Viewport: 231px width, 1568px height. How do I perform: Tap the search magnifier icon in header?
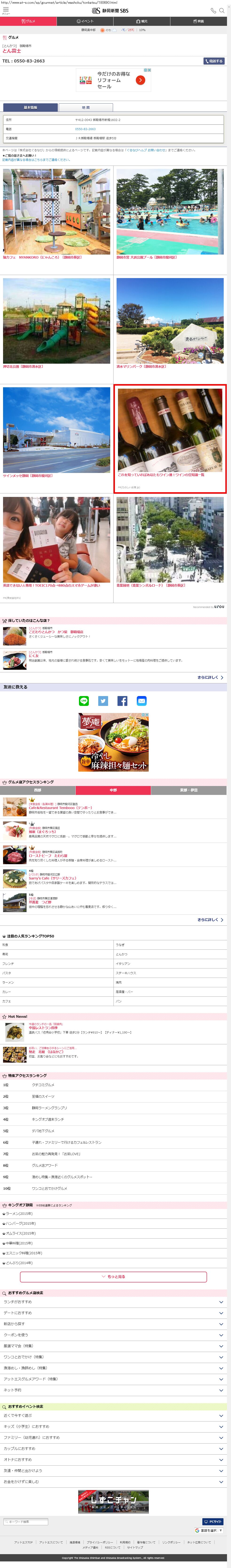[222, 10]
